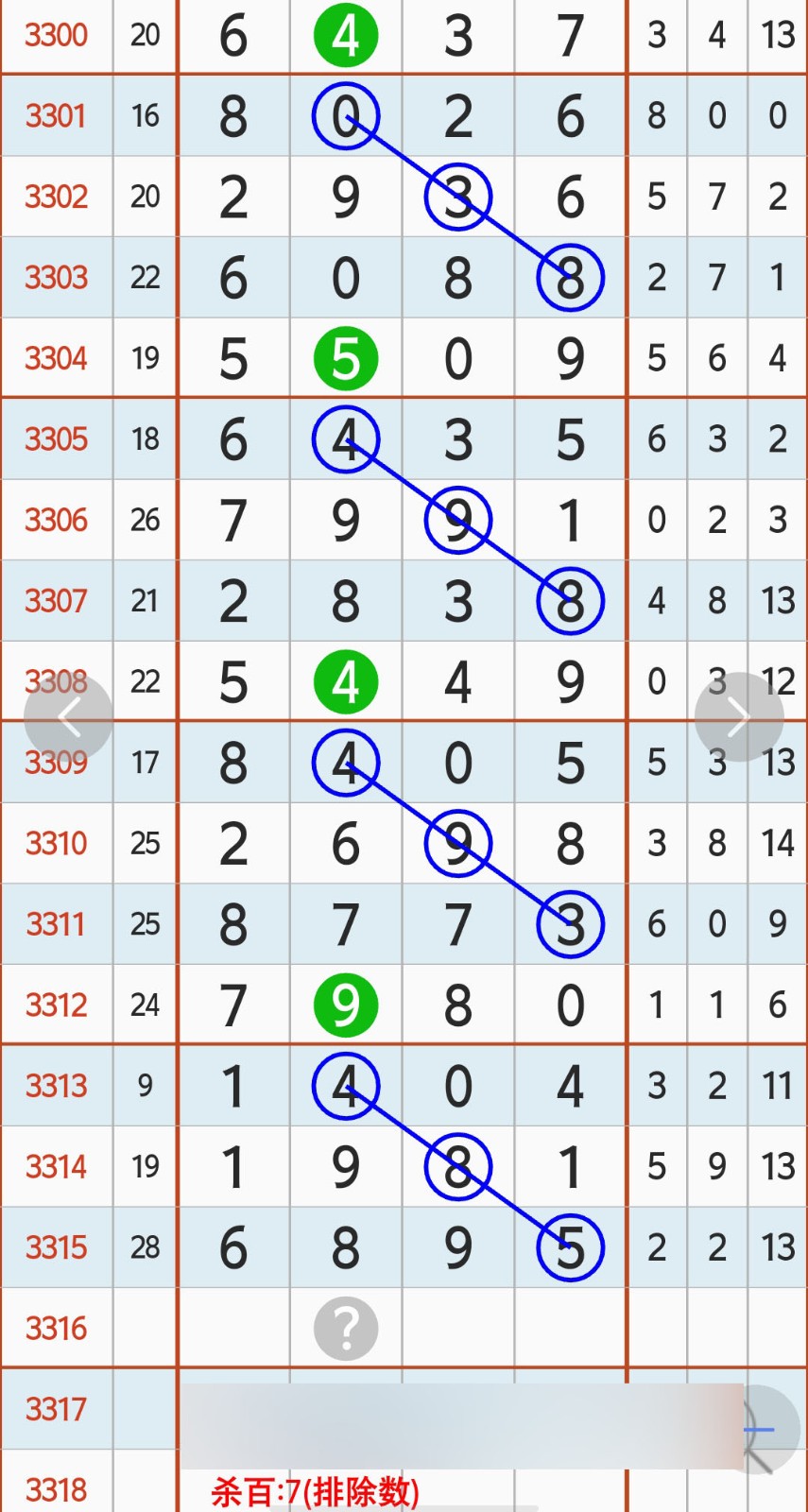Go to the next image with right arrow

pos(739,717)
